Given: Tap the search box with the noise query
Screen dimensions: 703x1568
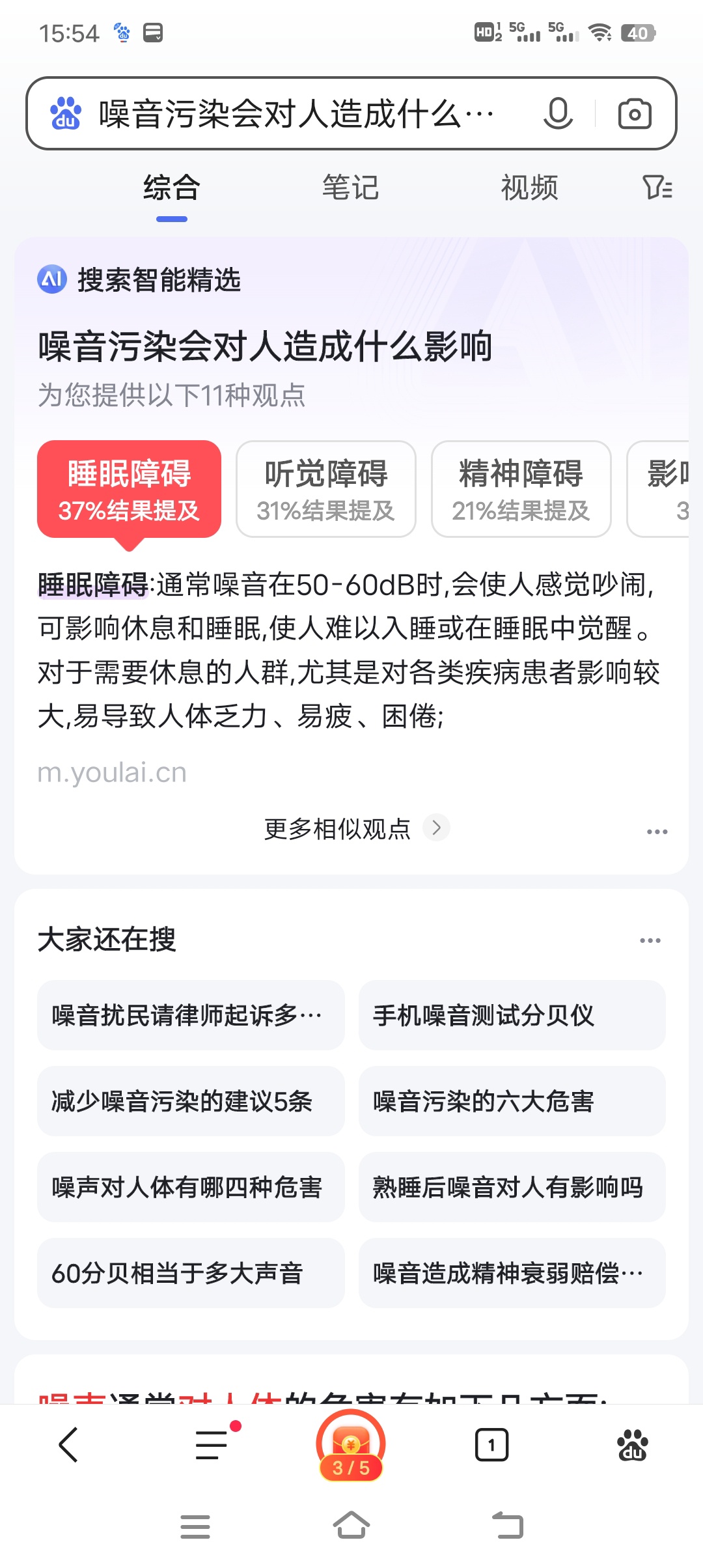Looking at the screenshot, I should [x=296, y=114].
